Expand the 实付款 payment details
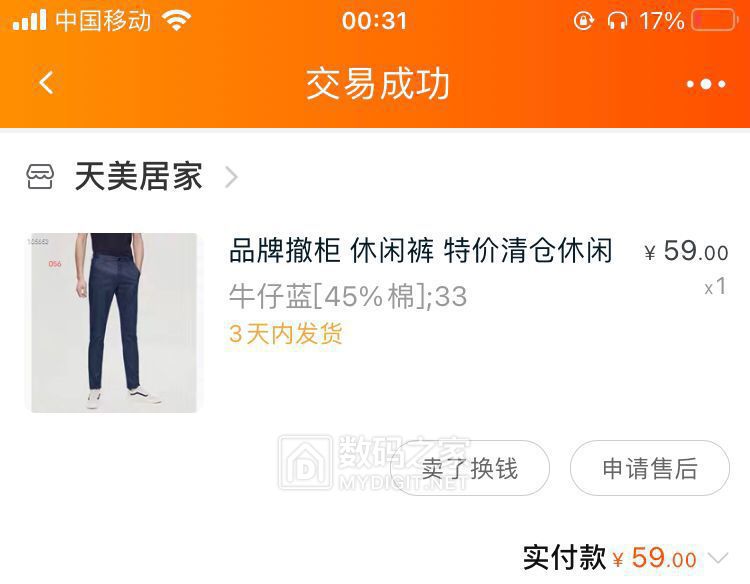750x584 pixels. [x=718, y=558]
